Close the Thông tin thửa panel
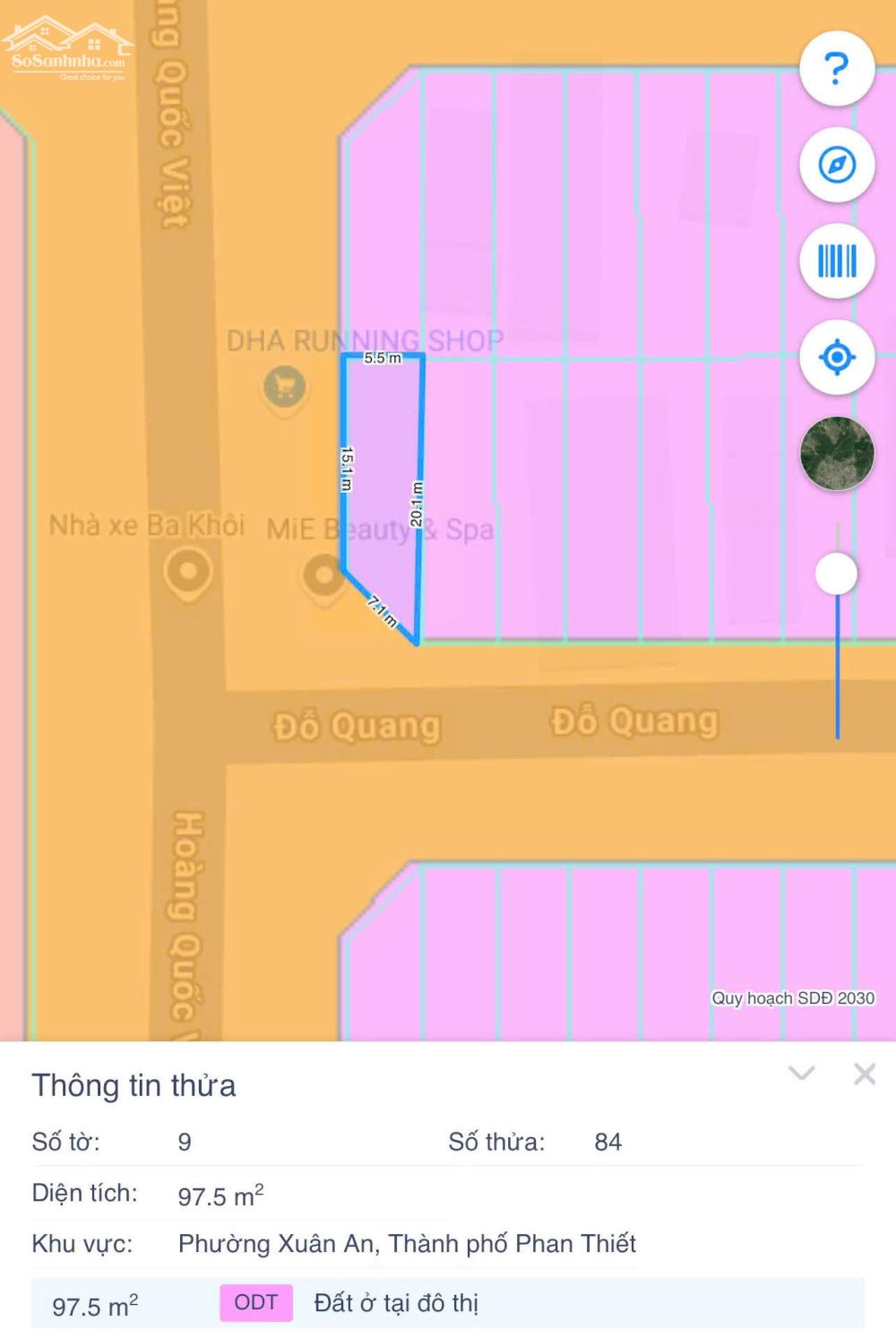This screenshot has width=896, height=1338. [864, 1074]
